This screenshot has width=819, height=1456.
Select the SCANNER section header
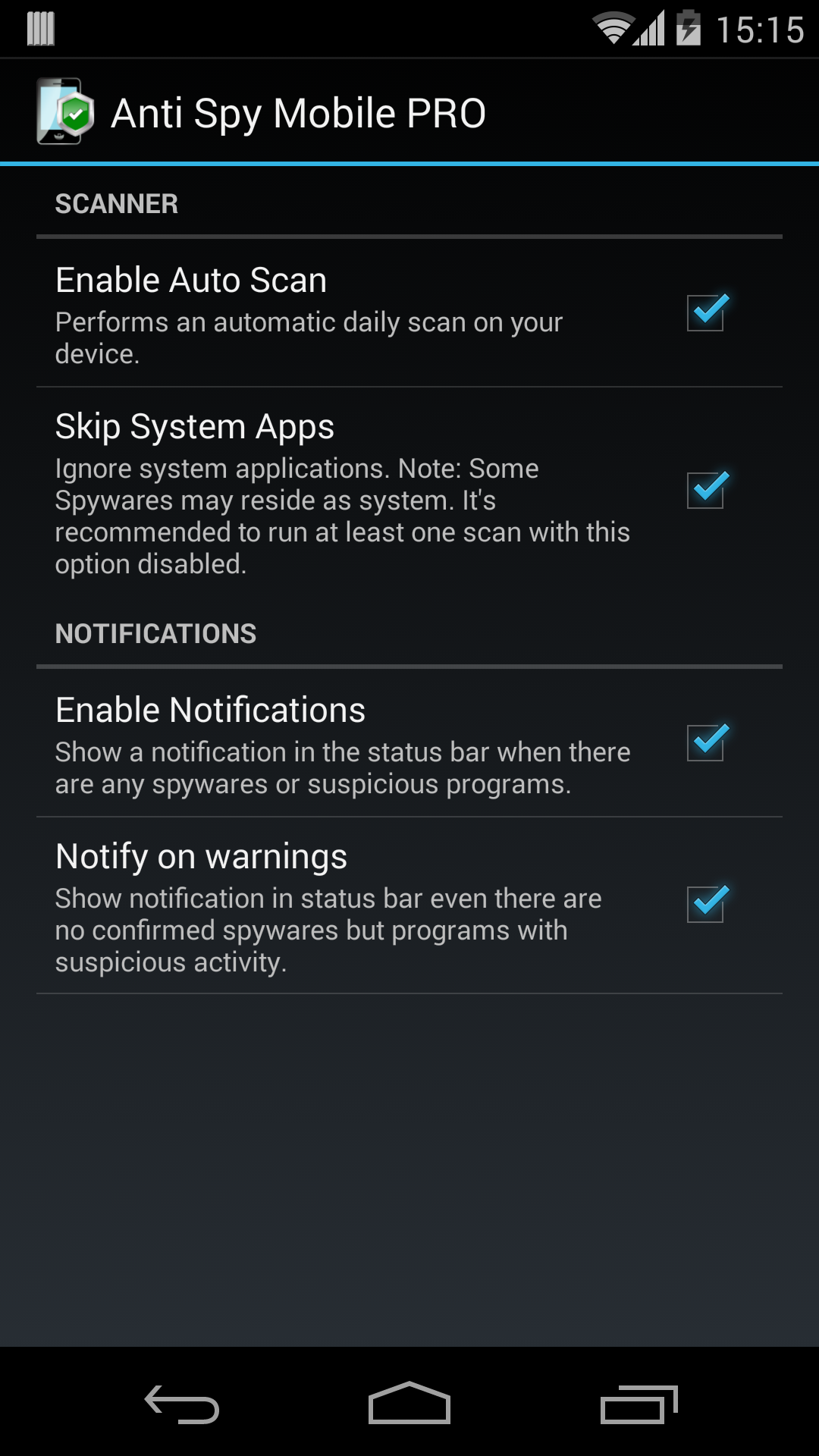pos(117,203)
